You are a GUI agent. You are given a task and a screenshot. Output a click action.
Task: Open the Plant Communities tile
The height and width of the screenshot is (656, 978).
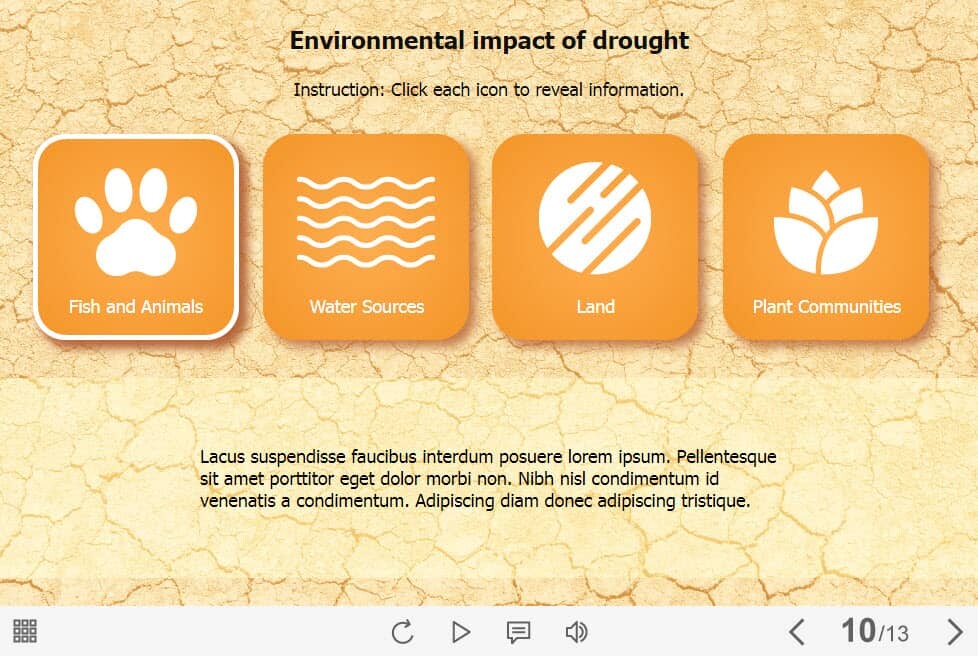pyautogui.click(x=826, y=237)
